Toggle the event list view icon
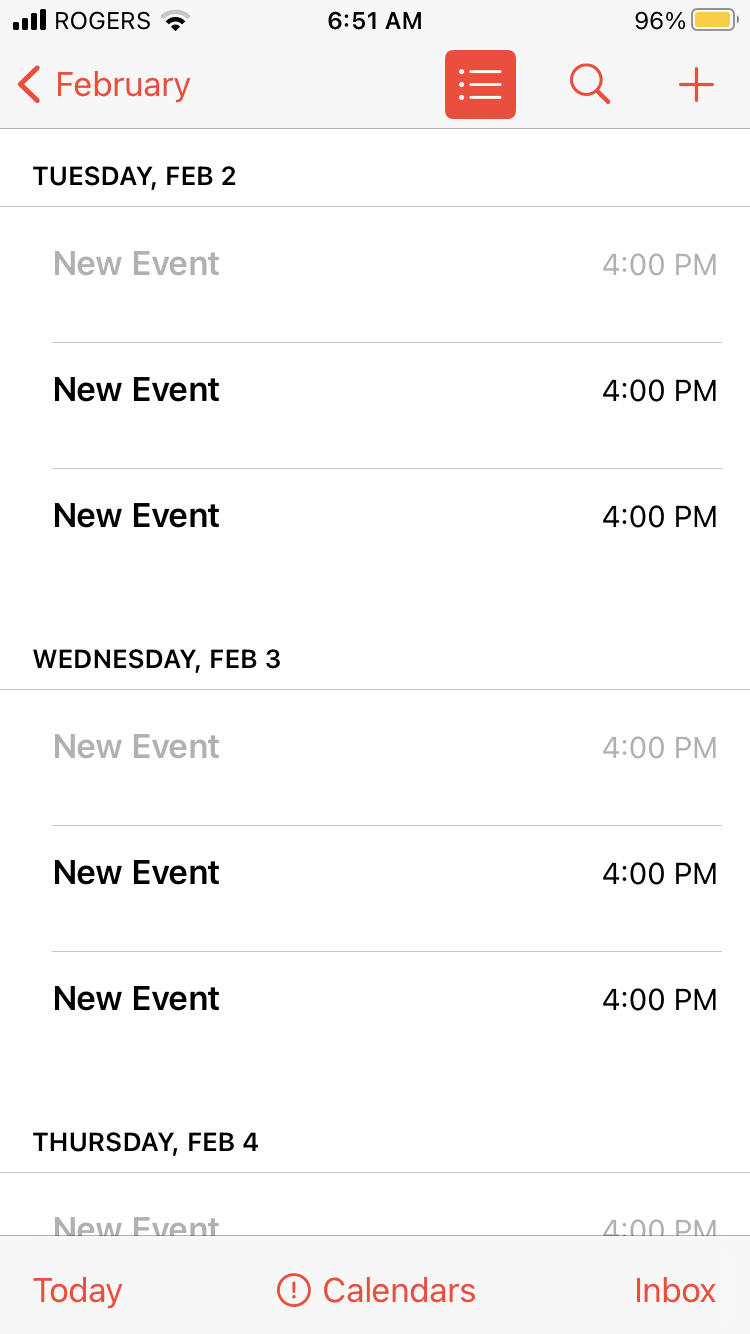Screen dimensions: 750x1334 tap(480, 85)
